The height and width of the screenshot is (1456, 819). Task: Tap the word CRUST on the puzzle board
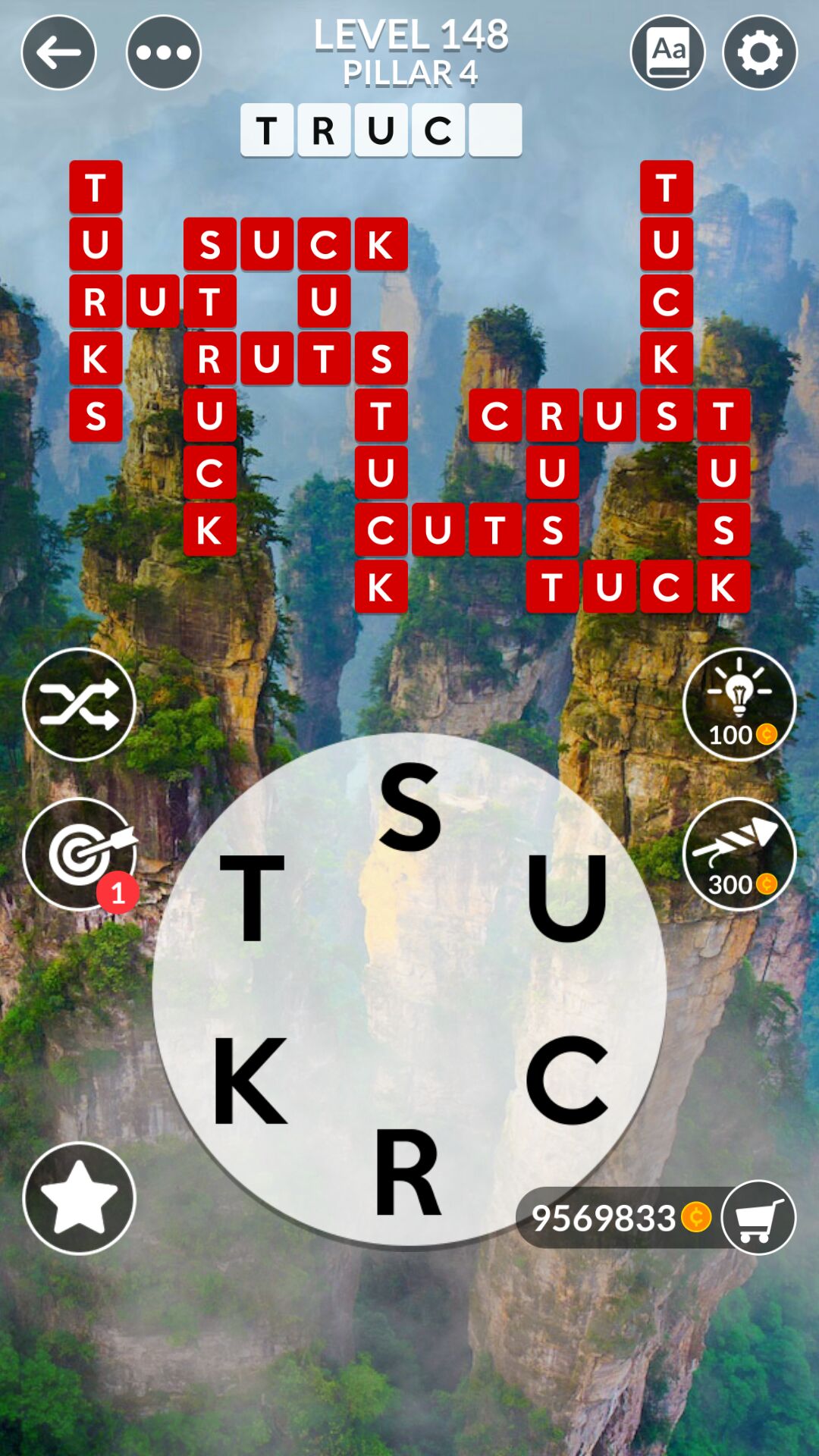607,416
